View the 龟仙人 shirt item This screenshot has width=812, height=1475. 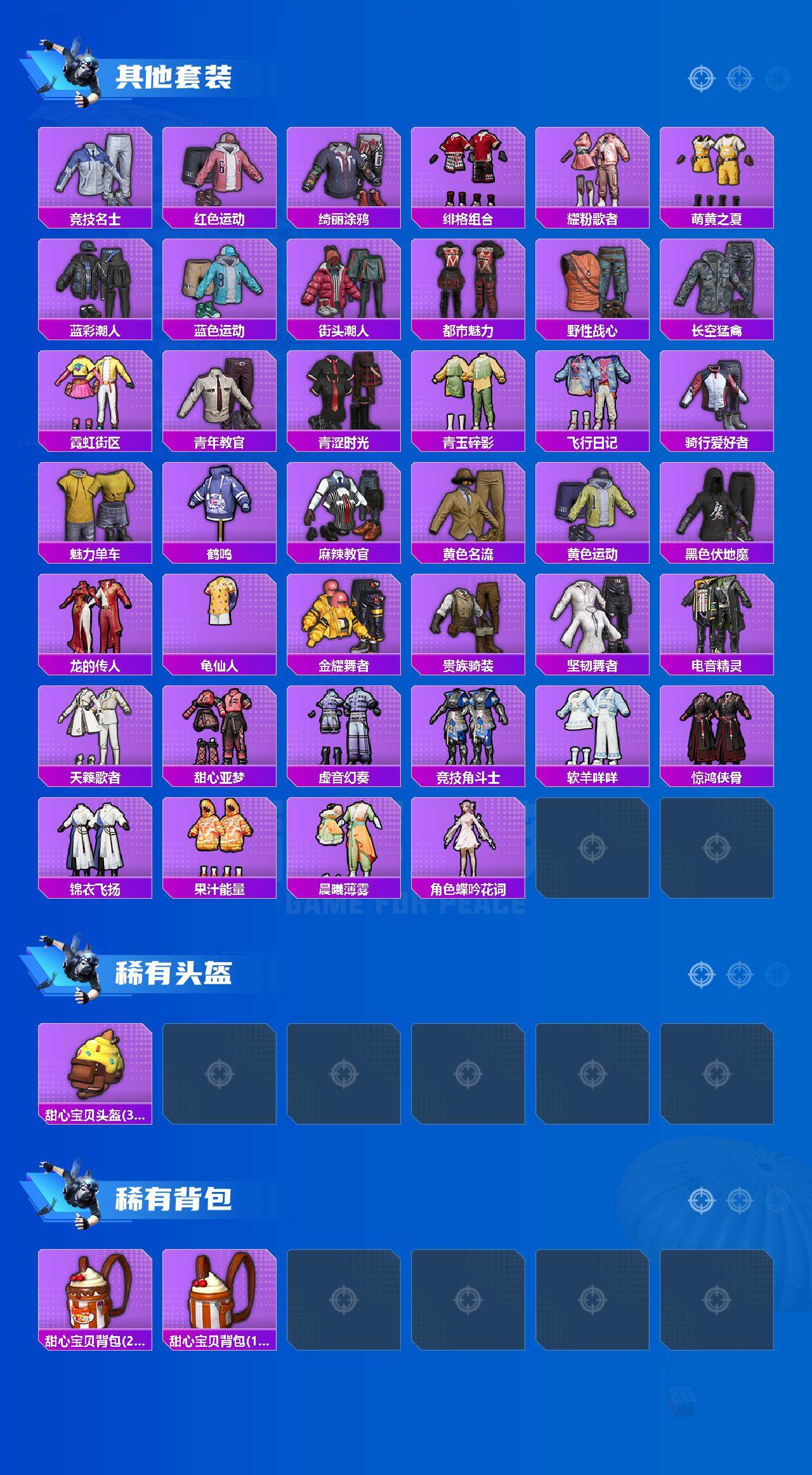coord(219,625)
